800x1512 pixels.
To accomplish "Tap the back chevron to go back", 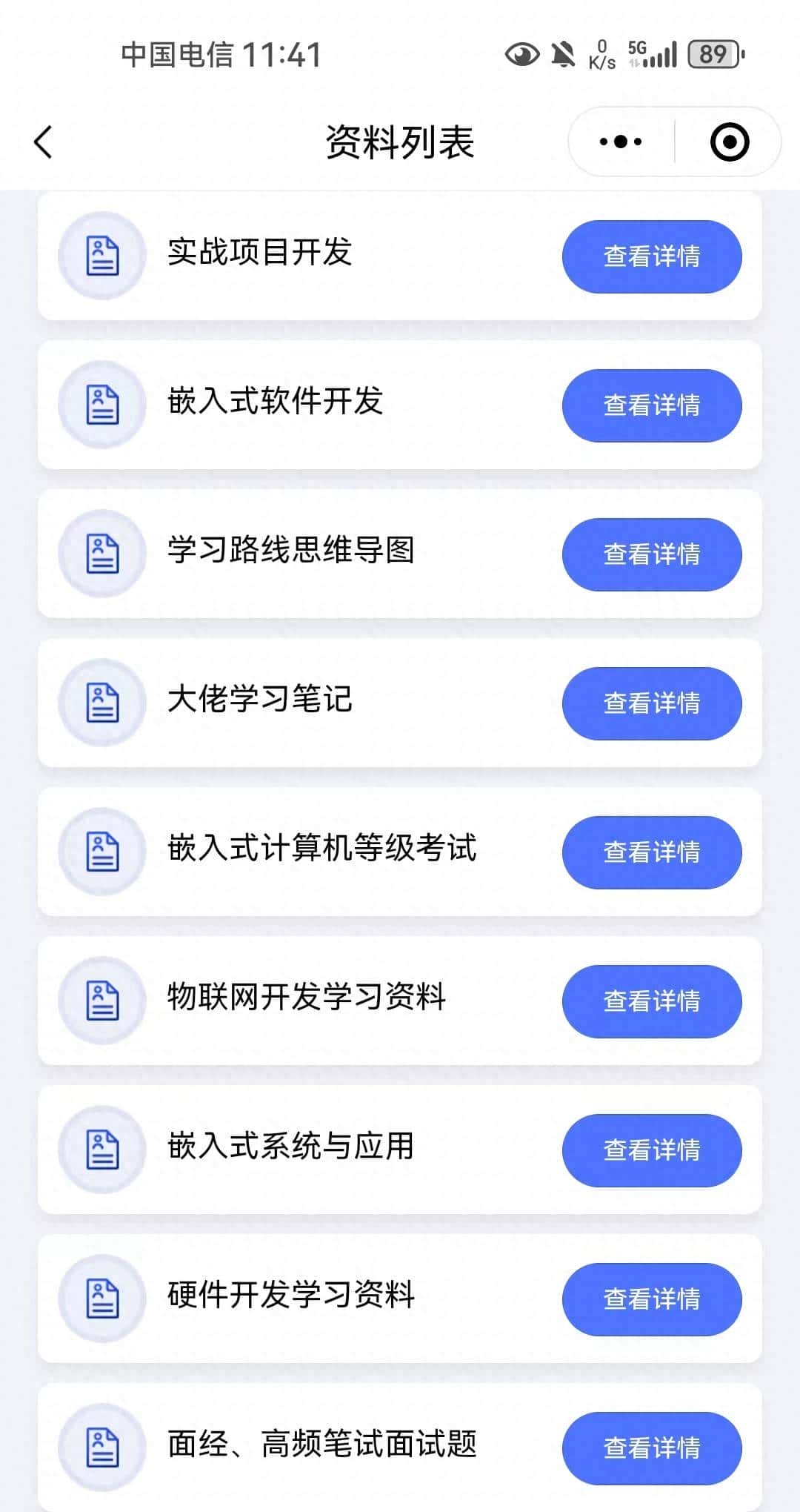I will [x=42, y=142].
